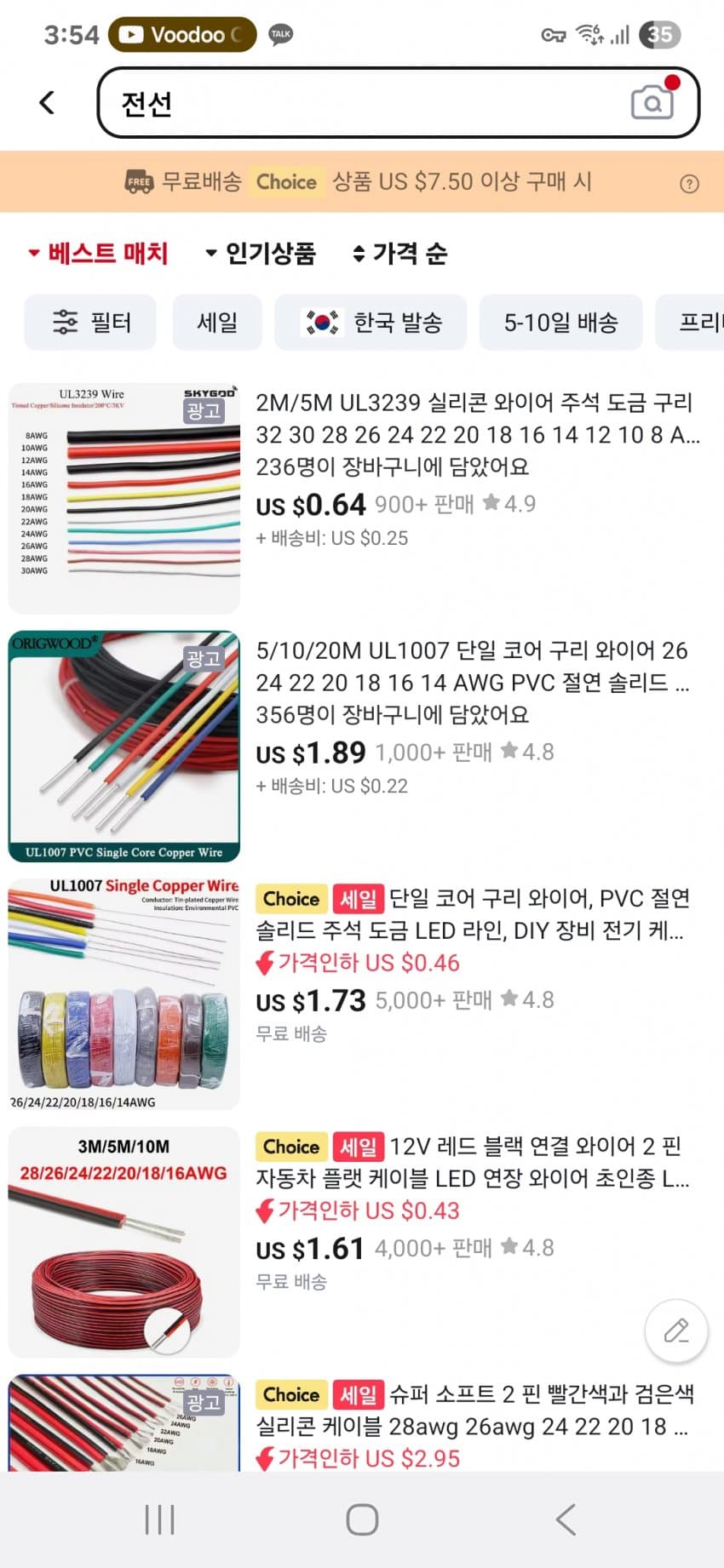This screenshot has width=724, height=1568.
Task: Select the 5-10일 배송 chip
Action: pyautogui.click(x=560, y=323)
